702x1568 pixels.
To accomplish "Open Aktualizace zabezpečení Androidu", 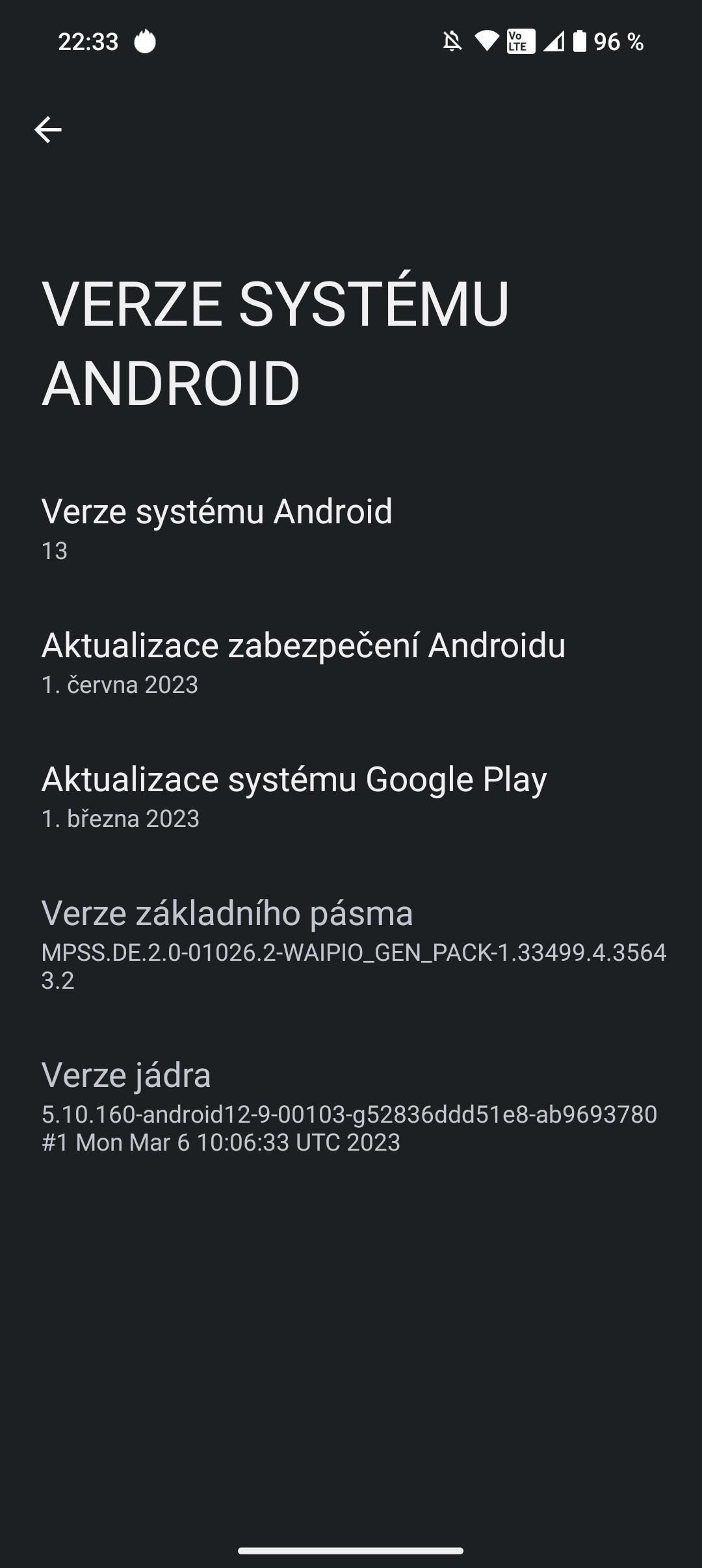I will 351,662.
